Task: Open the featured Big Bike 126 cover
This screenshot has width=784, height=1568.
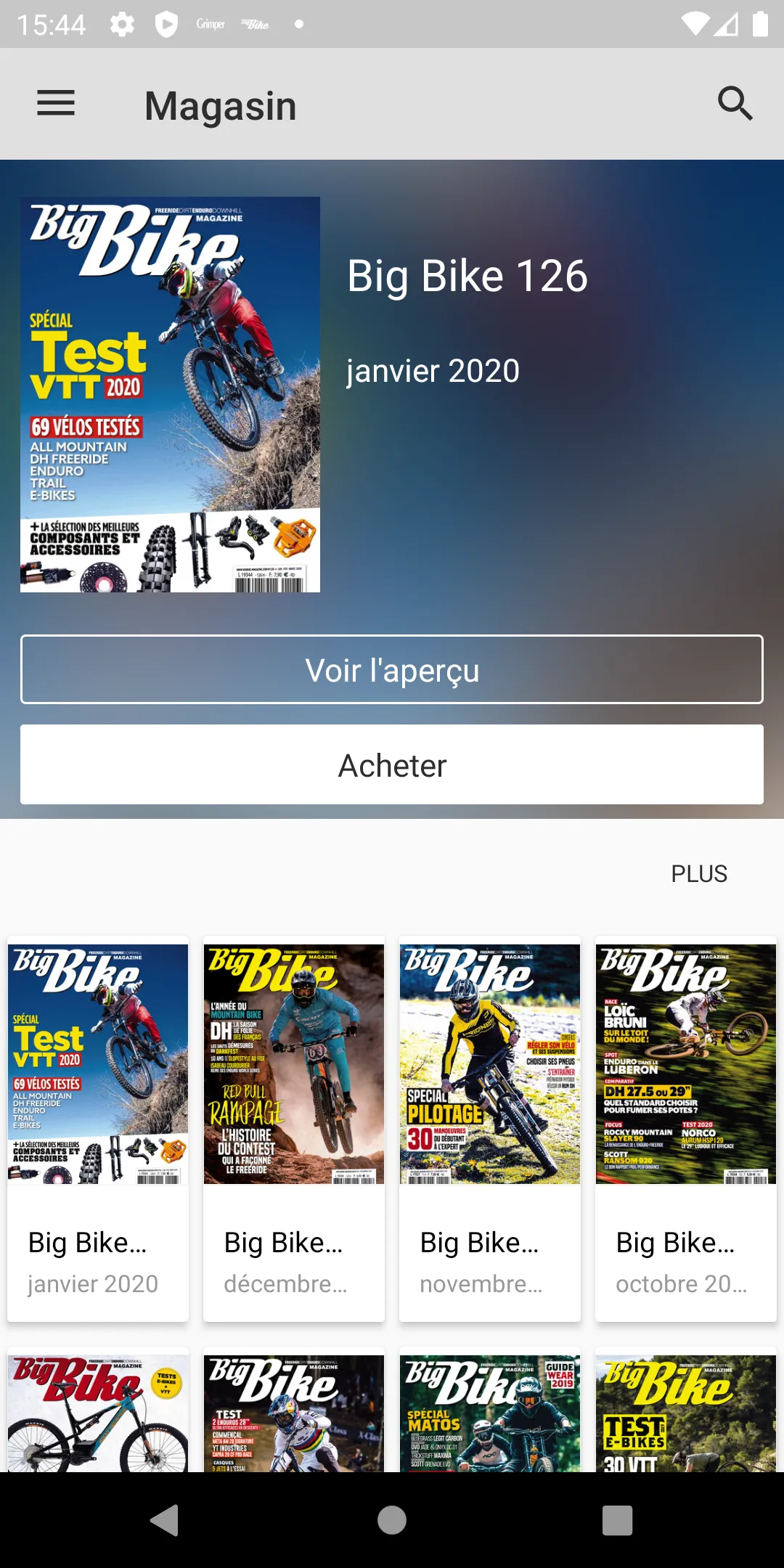Action: coord(170,394)
